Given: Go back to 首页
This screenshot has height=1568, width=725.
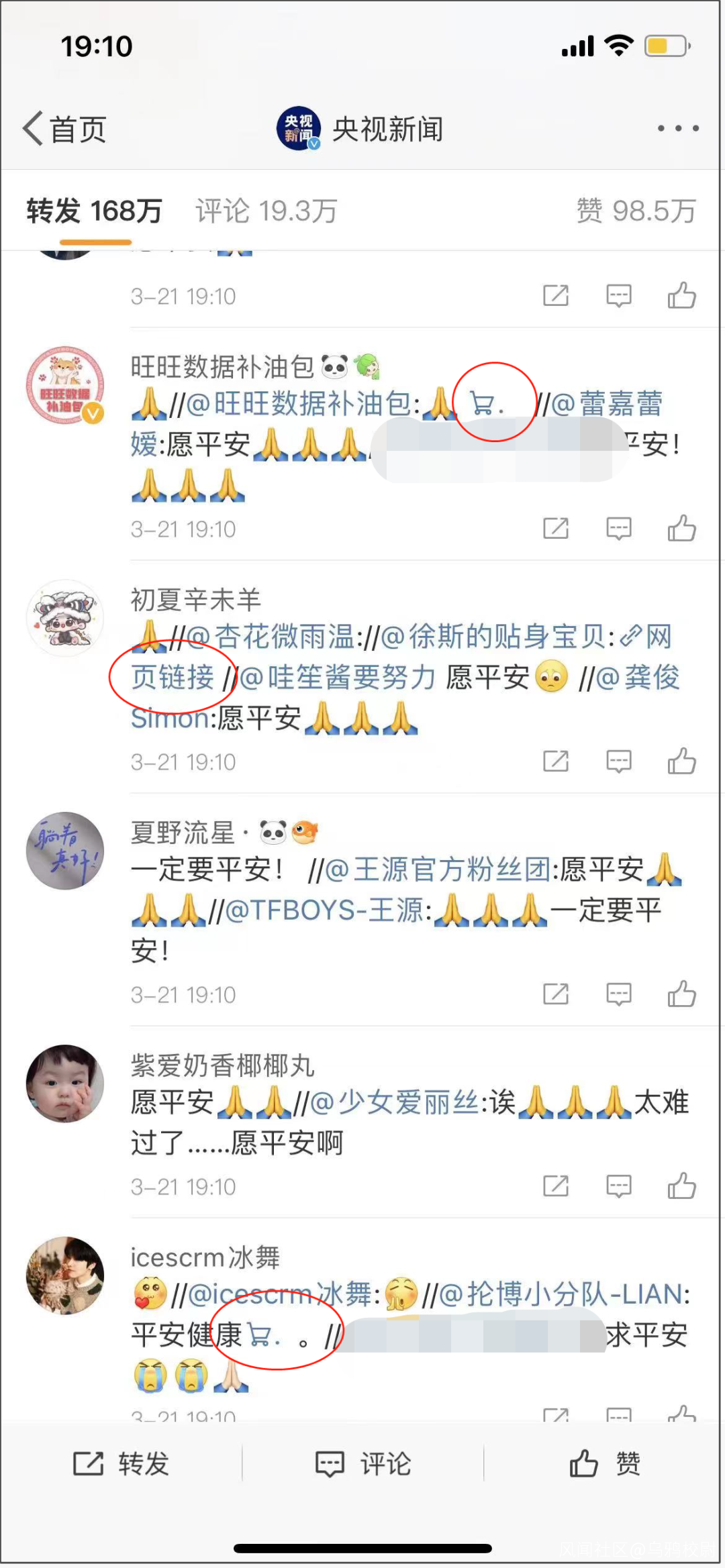Looking at the screenshot, I should (x=65, y=129).
